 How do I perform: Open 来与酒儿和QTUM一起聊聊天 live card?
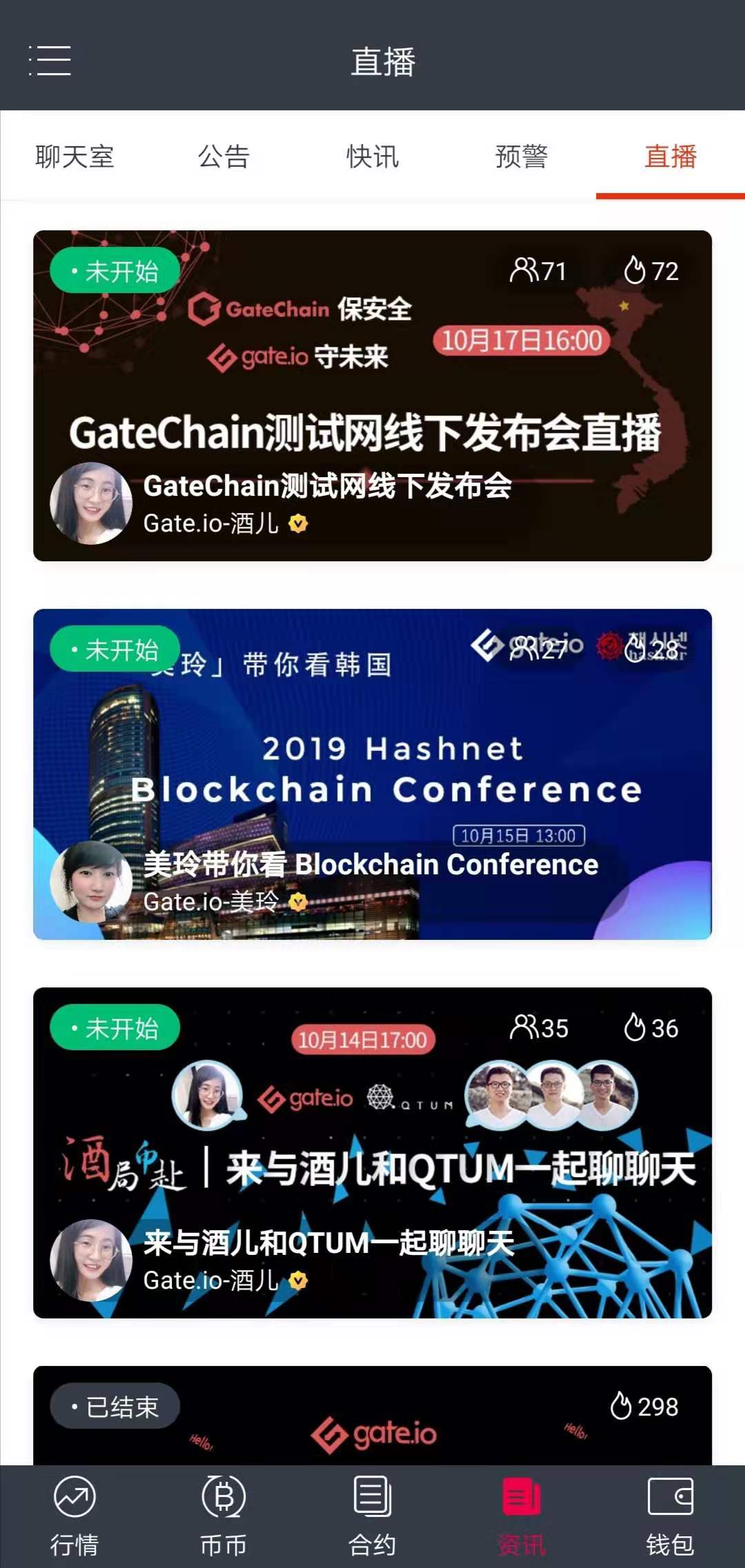pos(372,1152)
